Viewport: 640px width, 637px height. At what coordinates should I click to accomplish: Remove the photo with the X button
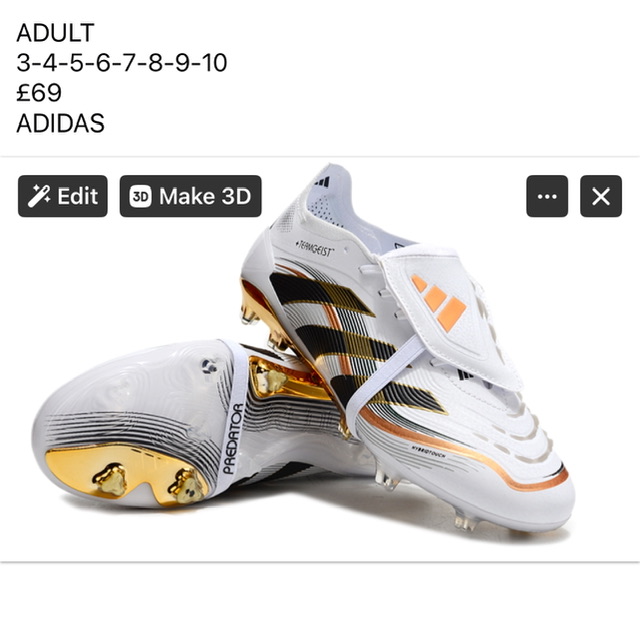coord(600,196)
